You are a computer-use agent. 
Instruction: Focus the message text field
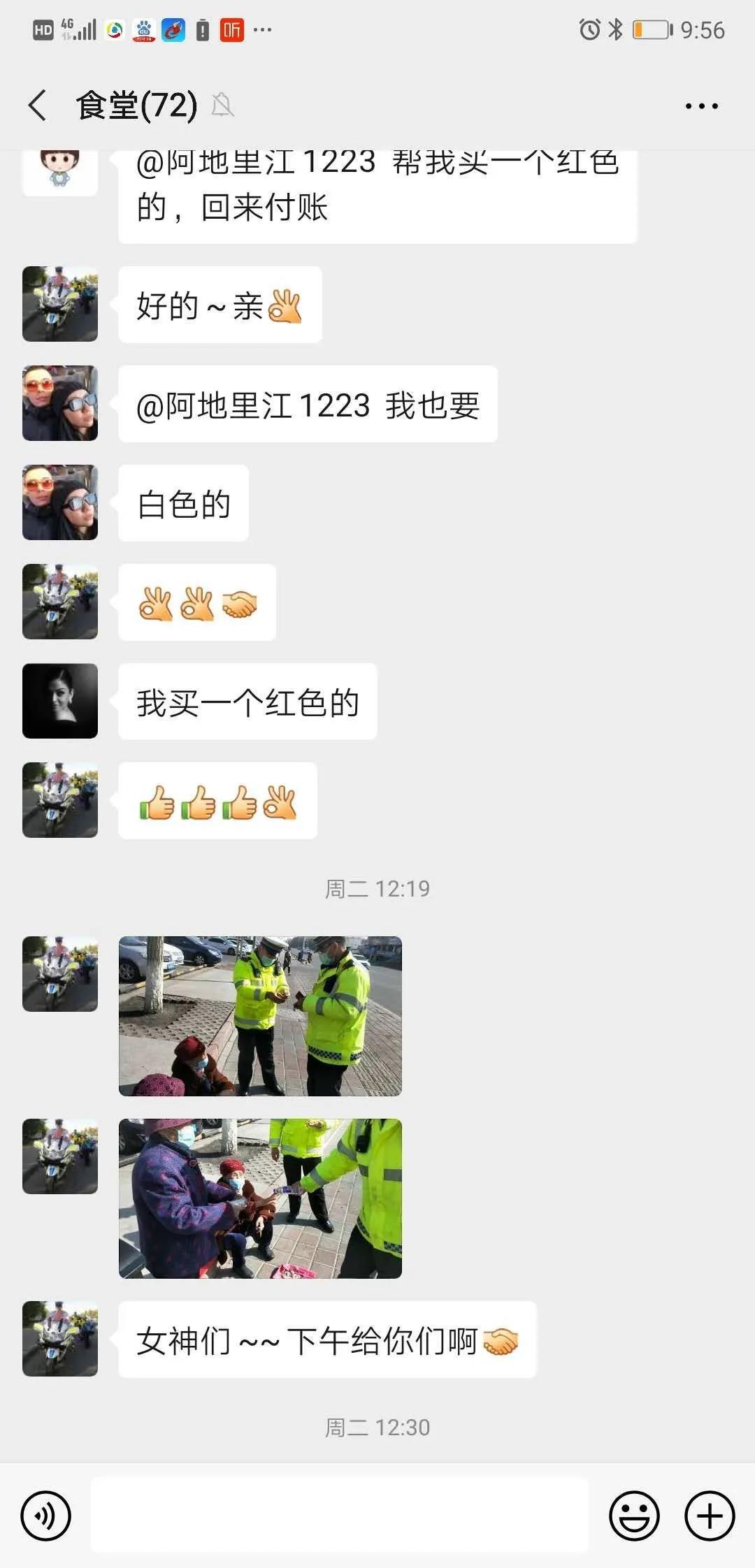340,1516
